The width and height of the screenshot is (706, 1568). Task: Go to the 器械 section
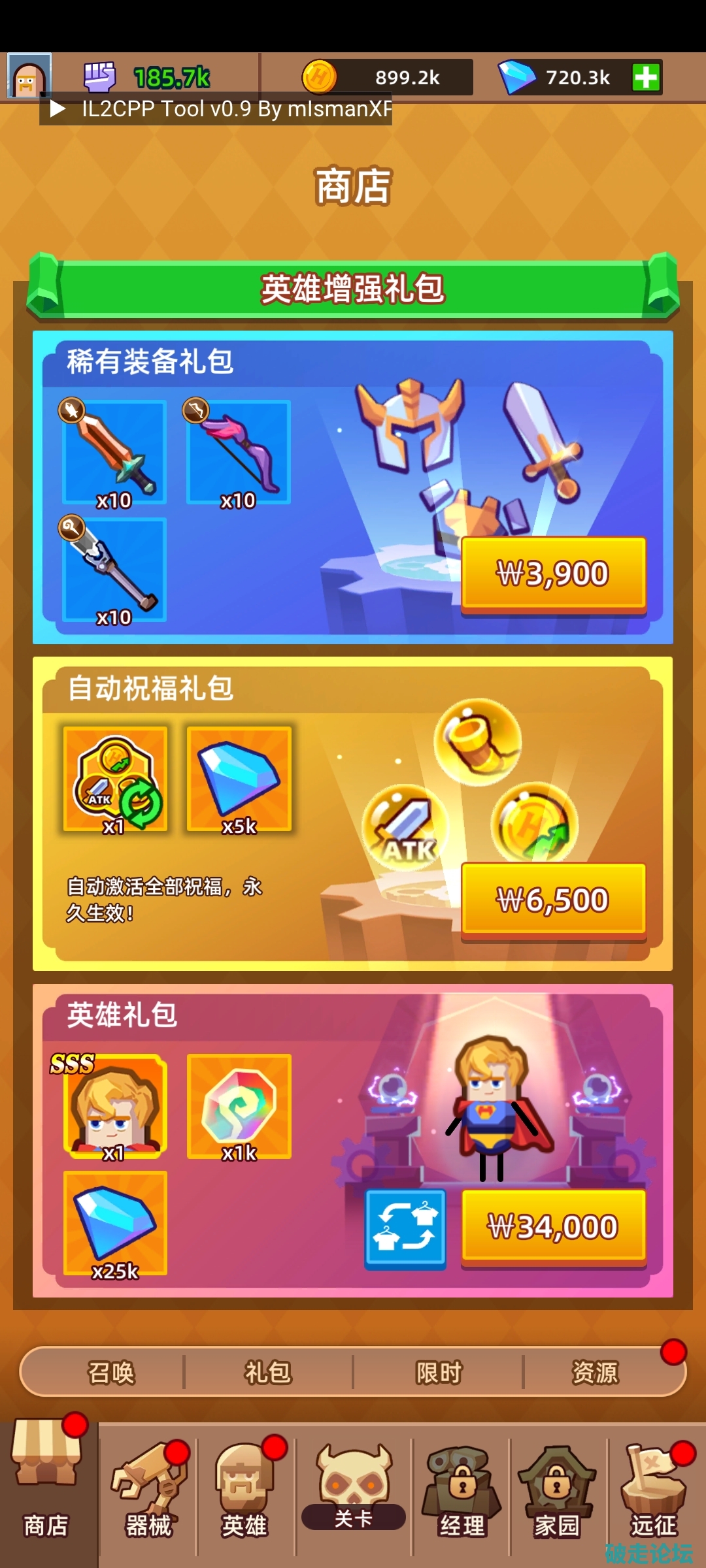click(x=149, y=1493)
